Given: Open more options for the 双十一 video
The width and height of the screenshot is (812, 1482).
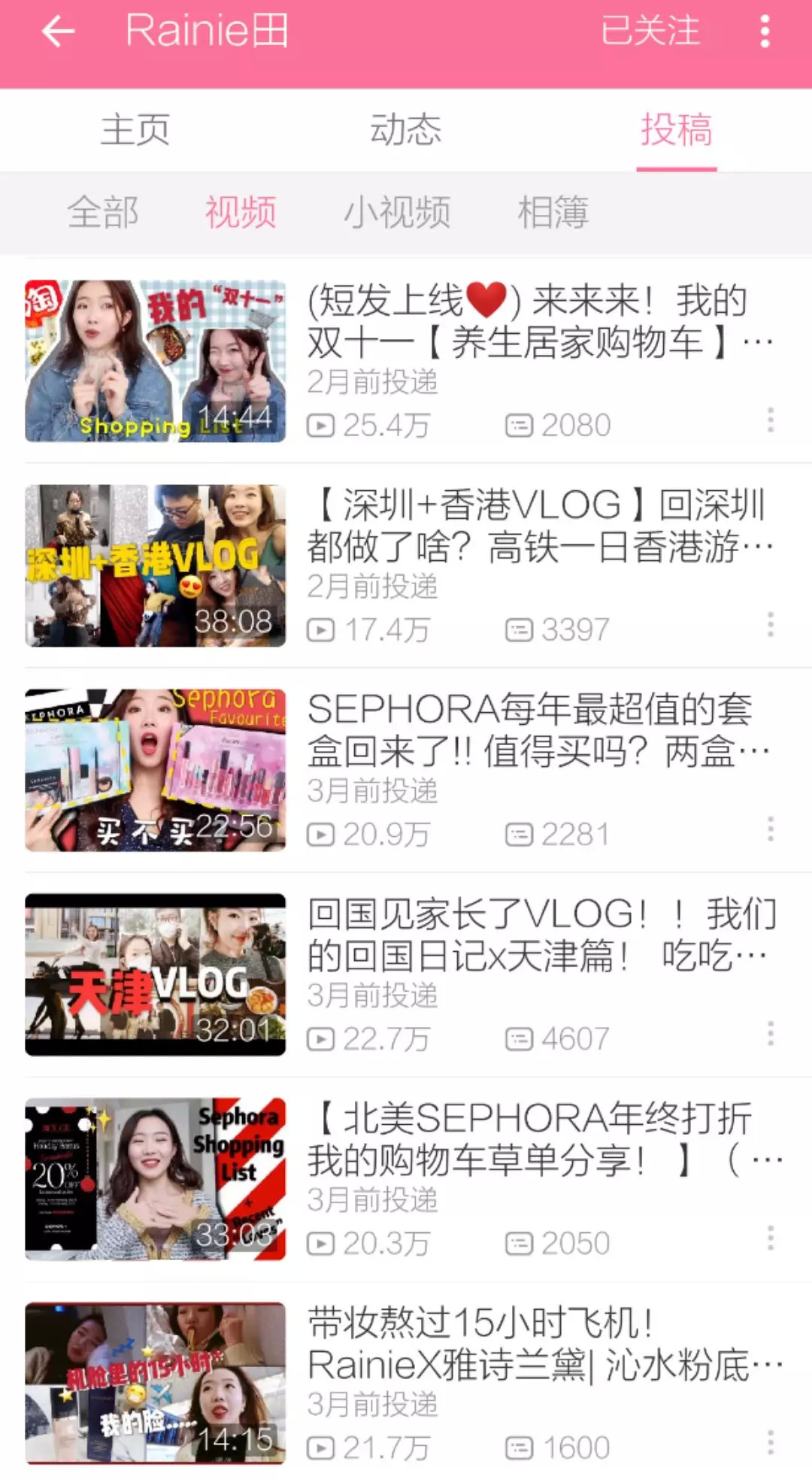Looking at the screenshot, I should point(771,420).
